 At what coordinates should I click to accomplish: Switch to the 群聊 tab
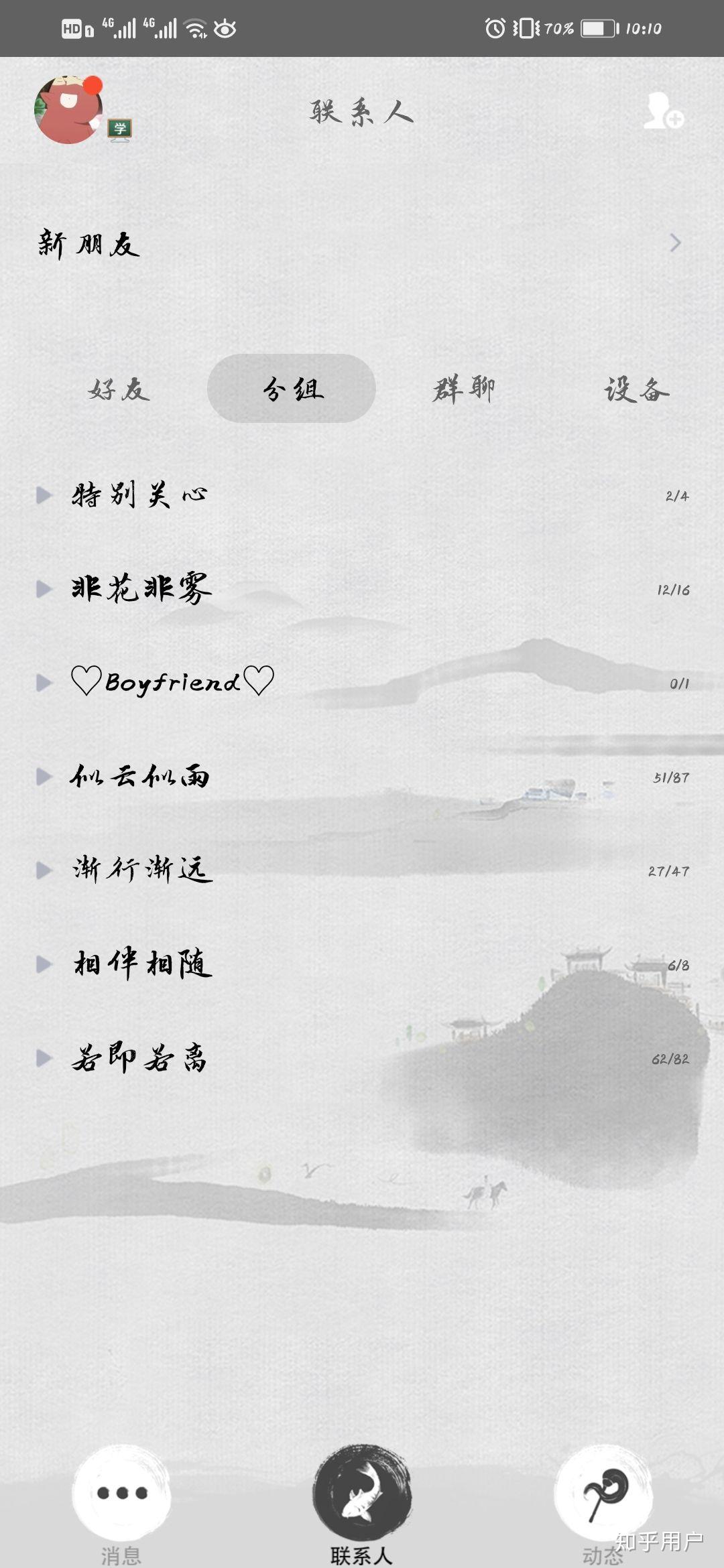point(464,389)
